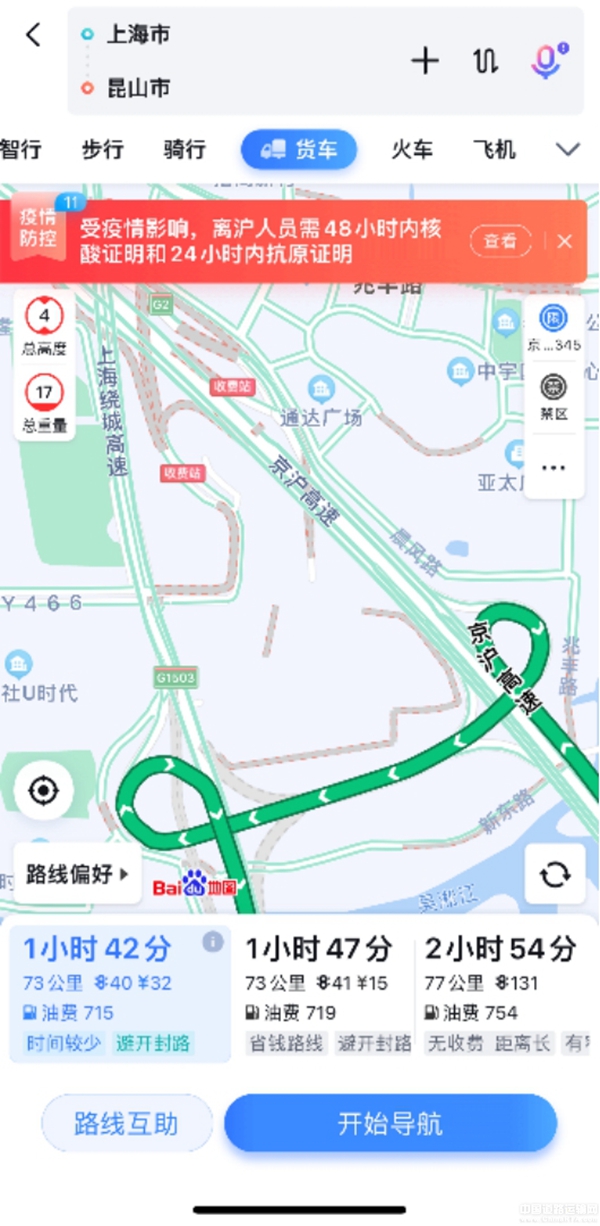Image resolution: width=600 pixels, height=1226 pixels.
Task: Swap origin and destination
Action: point(485,61)
